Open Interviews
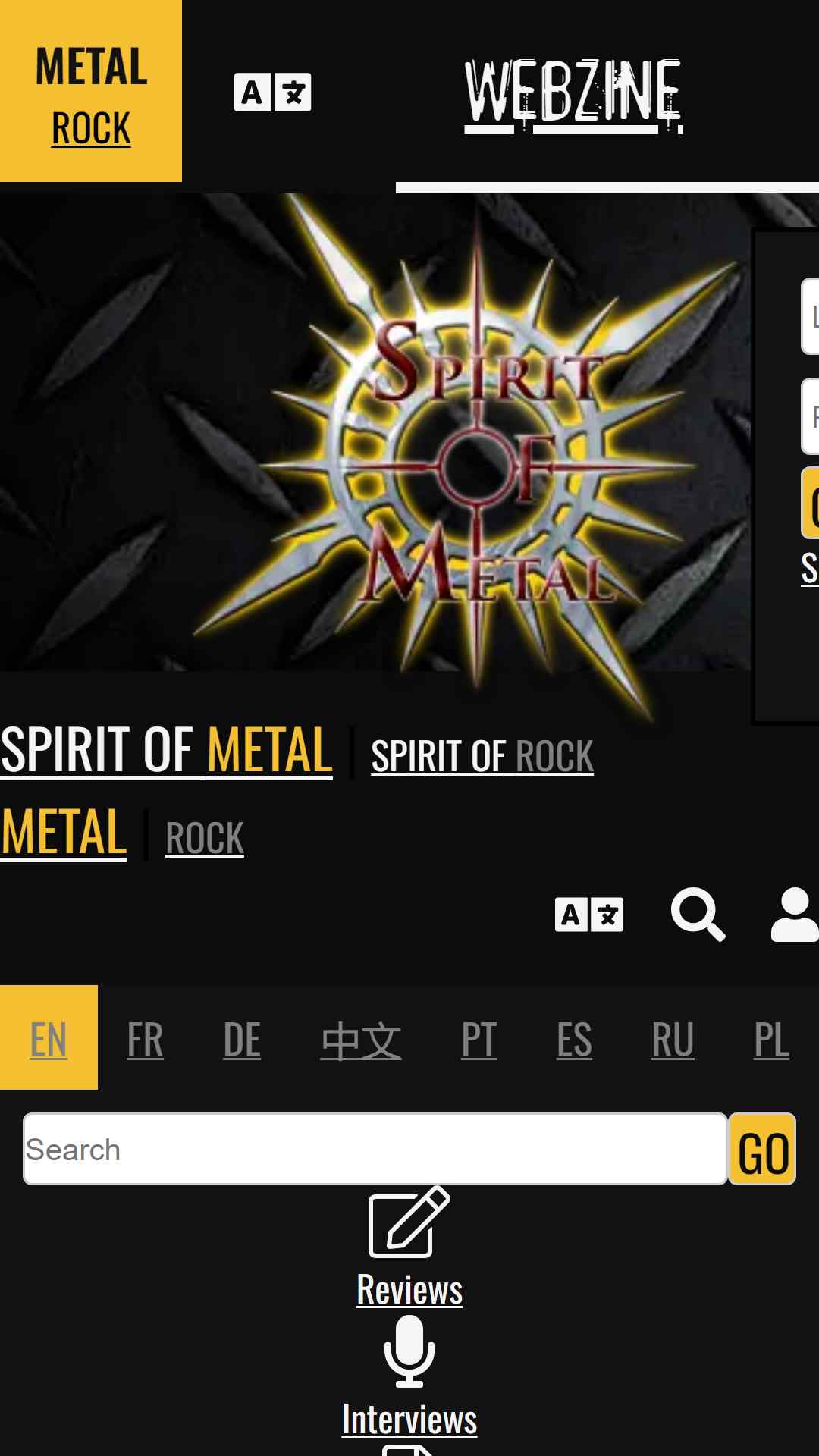The width and height of the screenshot is (819, 1456). tap(409, 1419)
